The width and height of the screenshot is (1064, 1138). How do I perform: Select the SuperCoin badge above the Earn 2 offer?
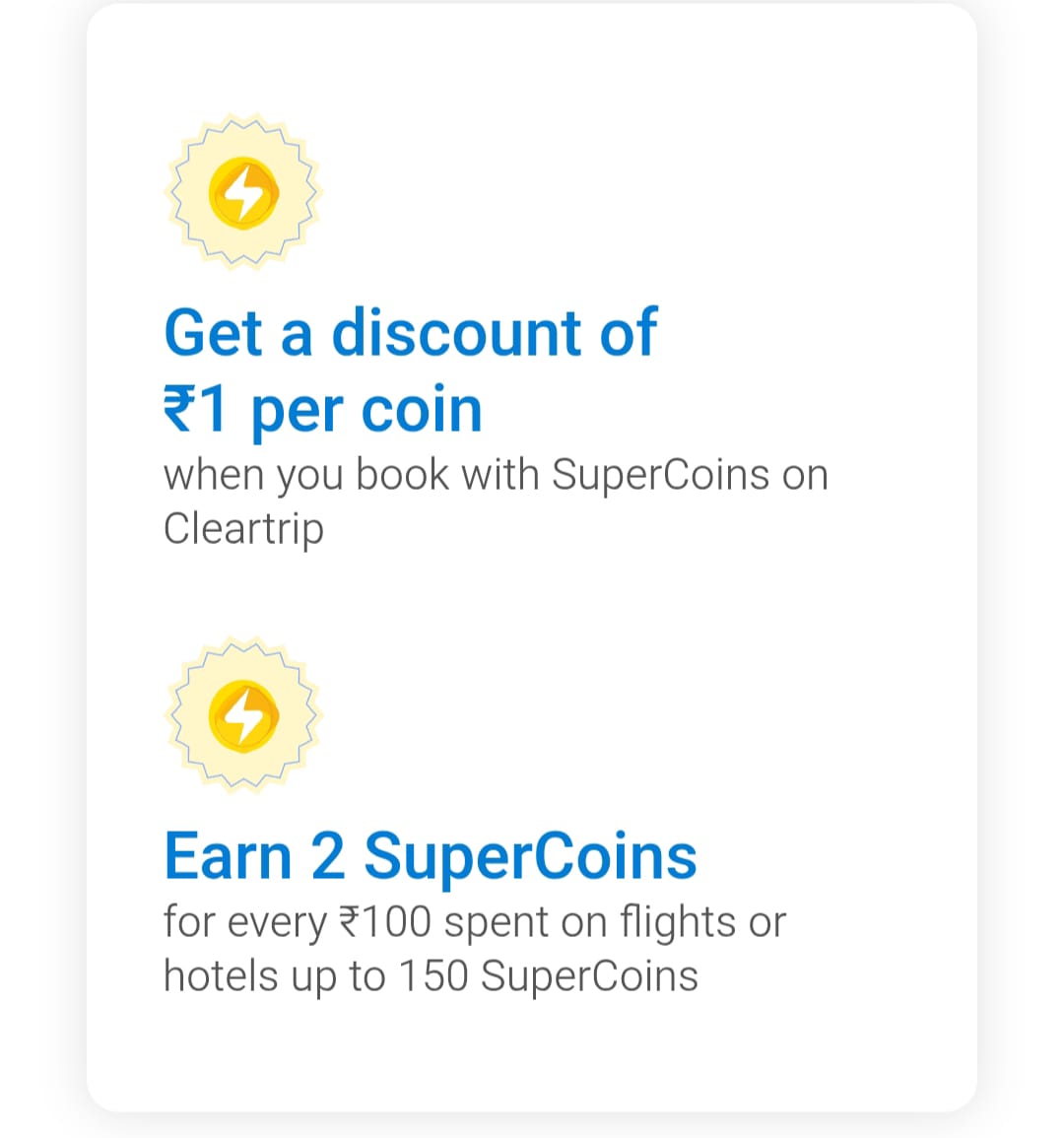[x=243, y=716]
